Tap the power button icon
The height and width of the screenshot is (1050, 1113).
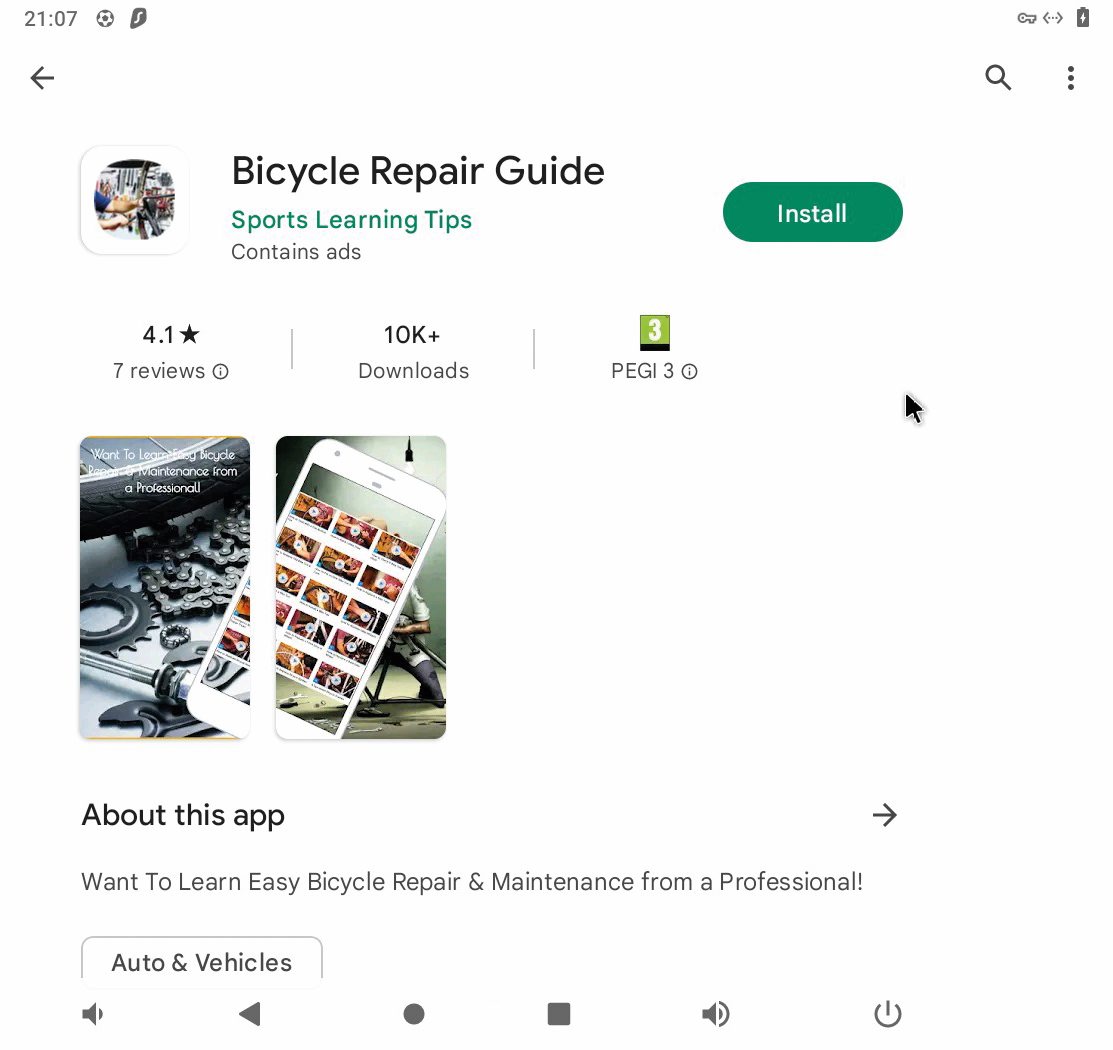pyautogui.click(x=887, y=1014)
